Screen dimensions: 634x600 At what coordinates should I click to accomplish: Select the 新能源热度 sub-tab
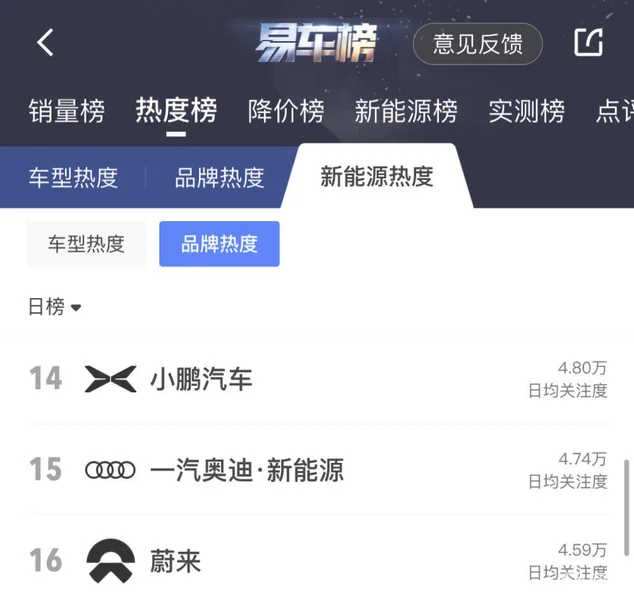(376, 177)
